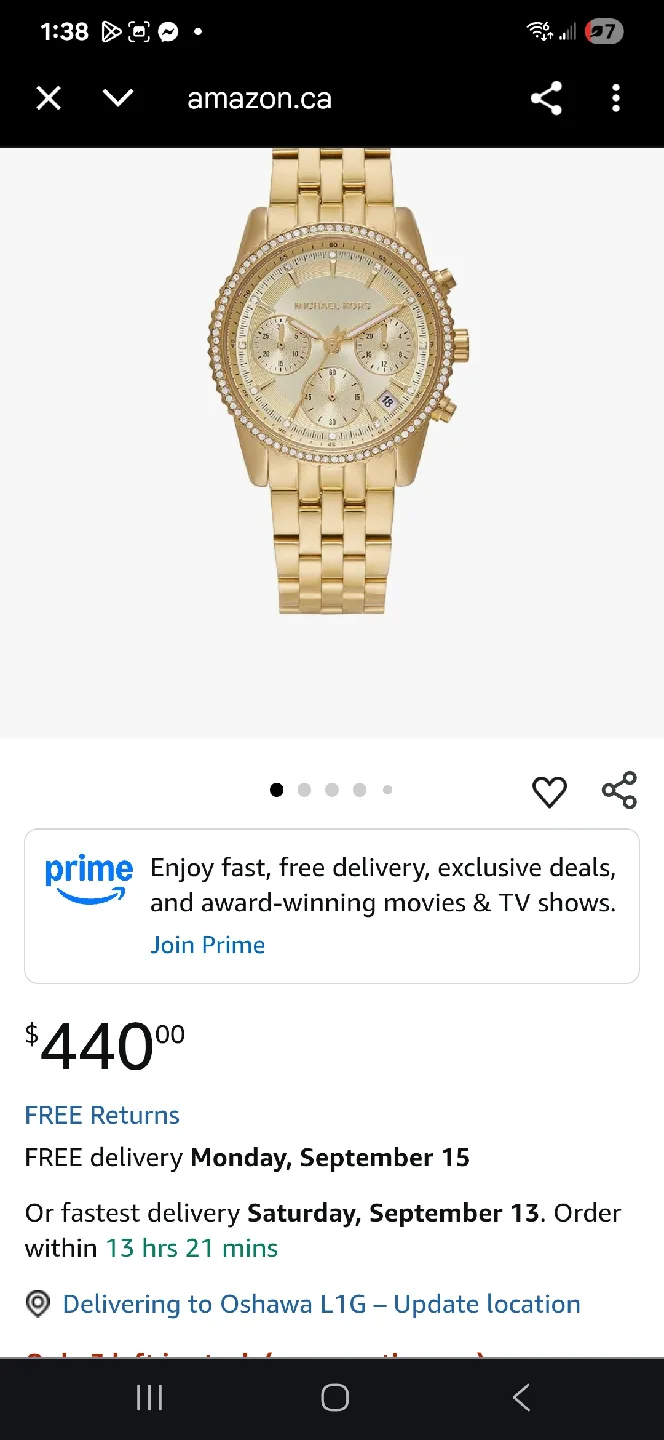The width and height of the screenshot is (664, 1440).
Task: Open the gold watch product image
Action: point(338,380)
